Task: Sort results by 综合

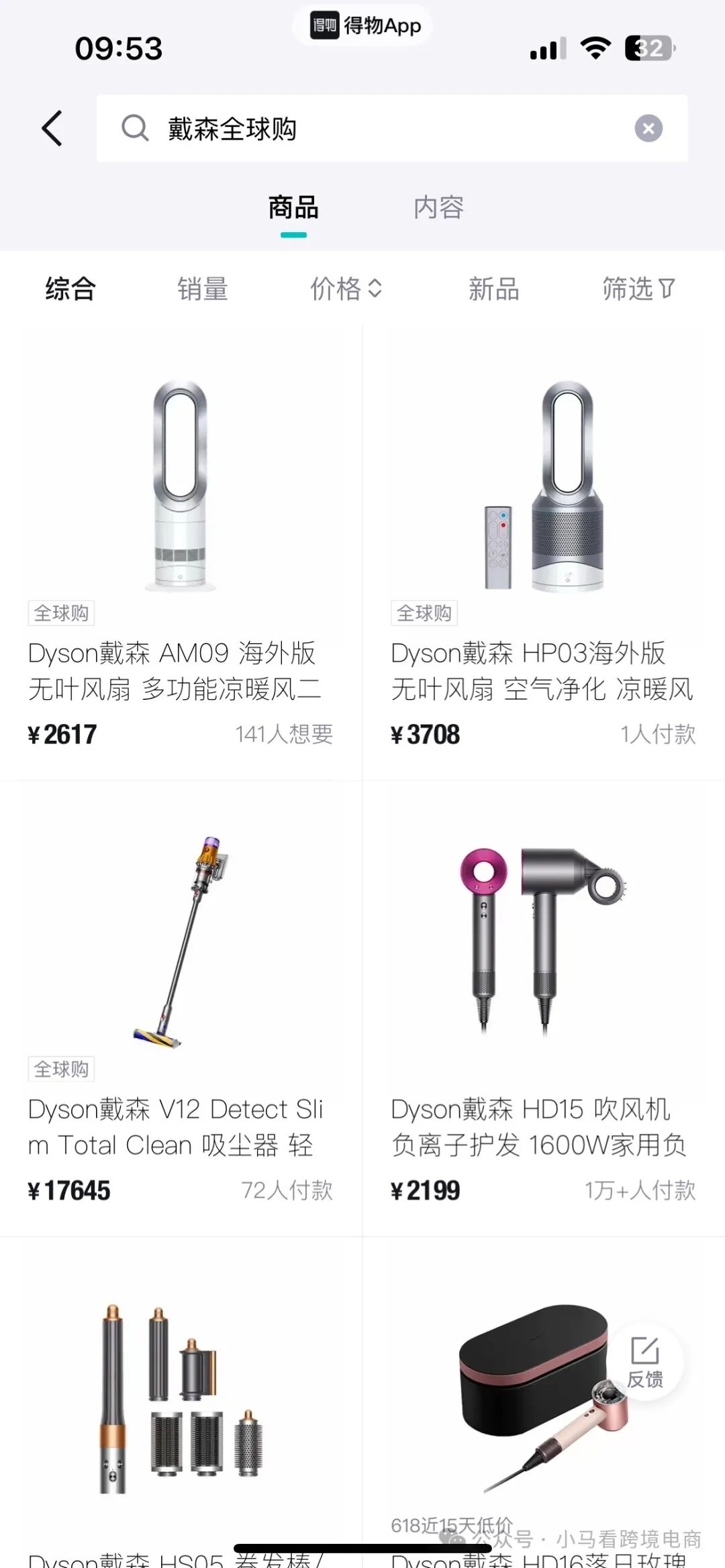Action: pyautogui.click(x=70, y=289)
